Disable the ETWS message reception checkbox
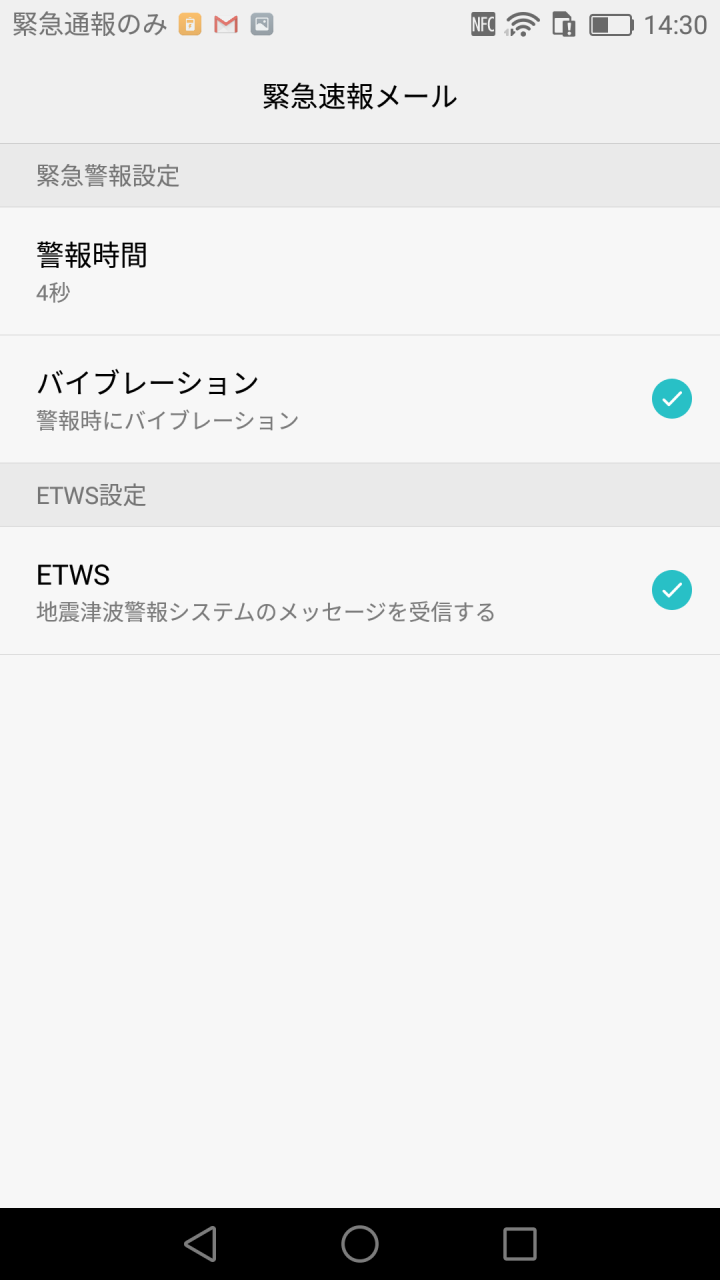Image resolution: width=720 pixels, height=1280 pixels. 672,590
